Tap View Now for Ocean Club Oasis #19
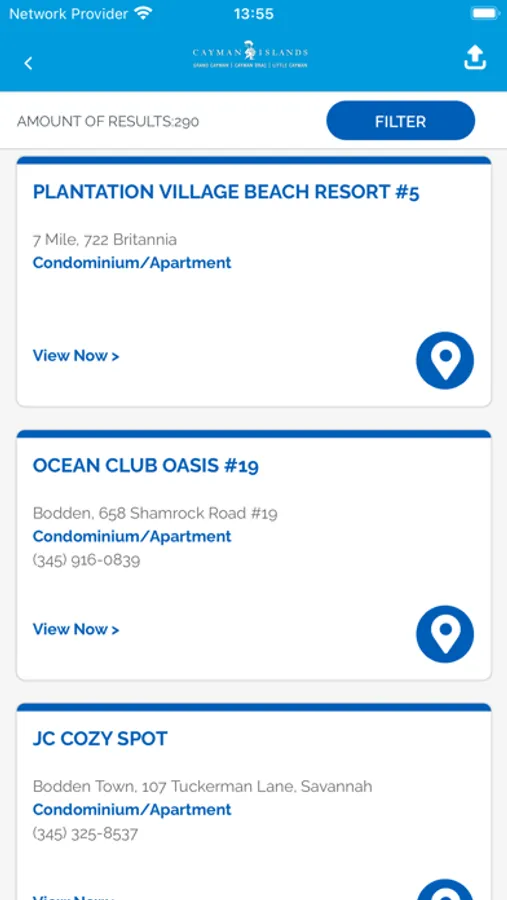507x900 pixels. (x=76, y=630)
